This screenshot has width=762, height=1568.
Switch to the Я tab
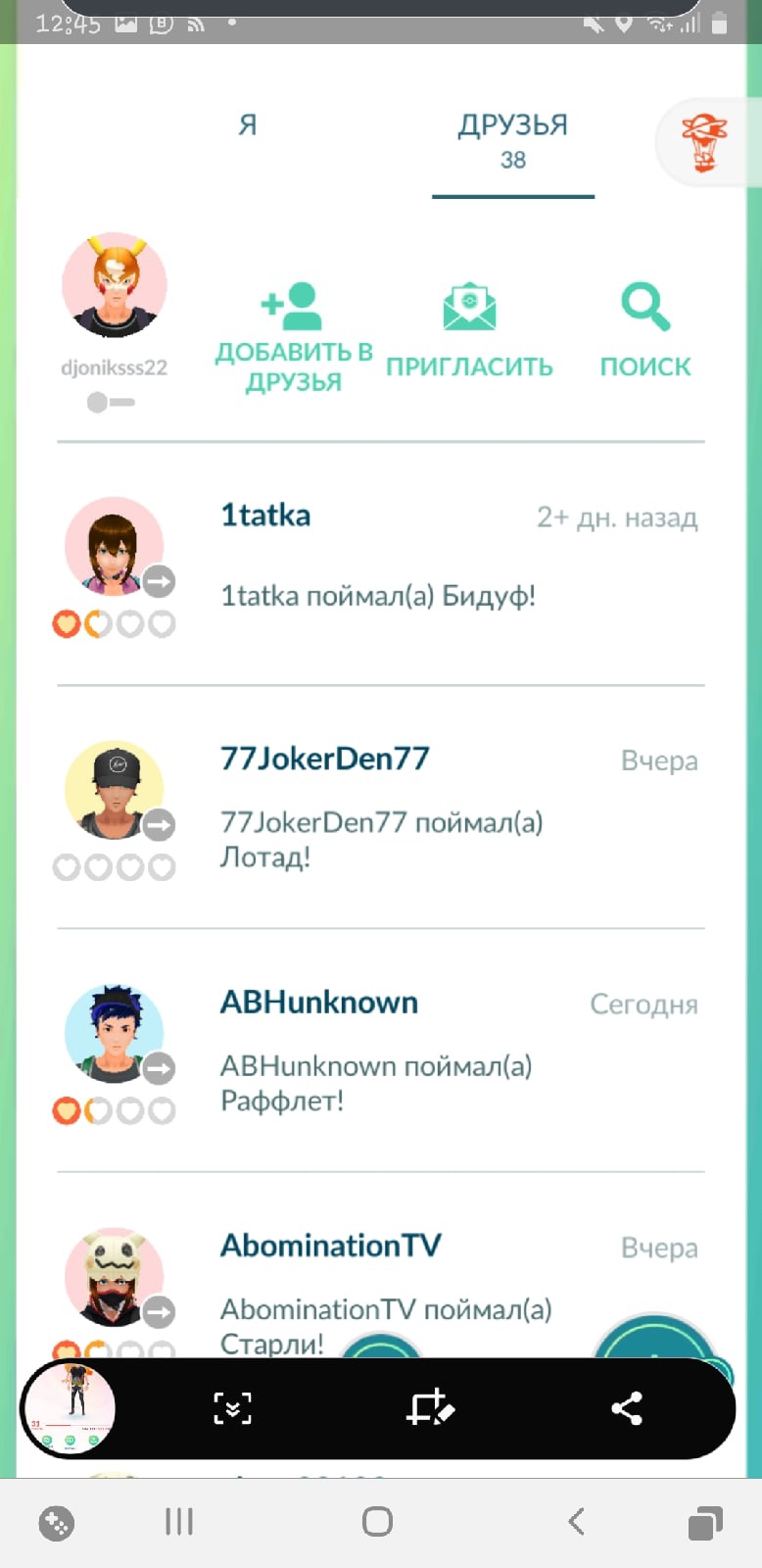pyautogui.click(x=247, y=124)
